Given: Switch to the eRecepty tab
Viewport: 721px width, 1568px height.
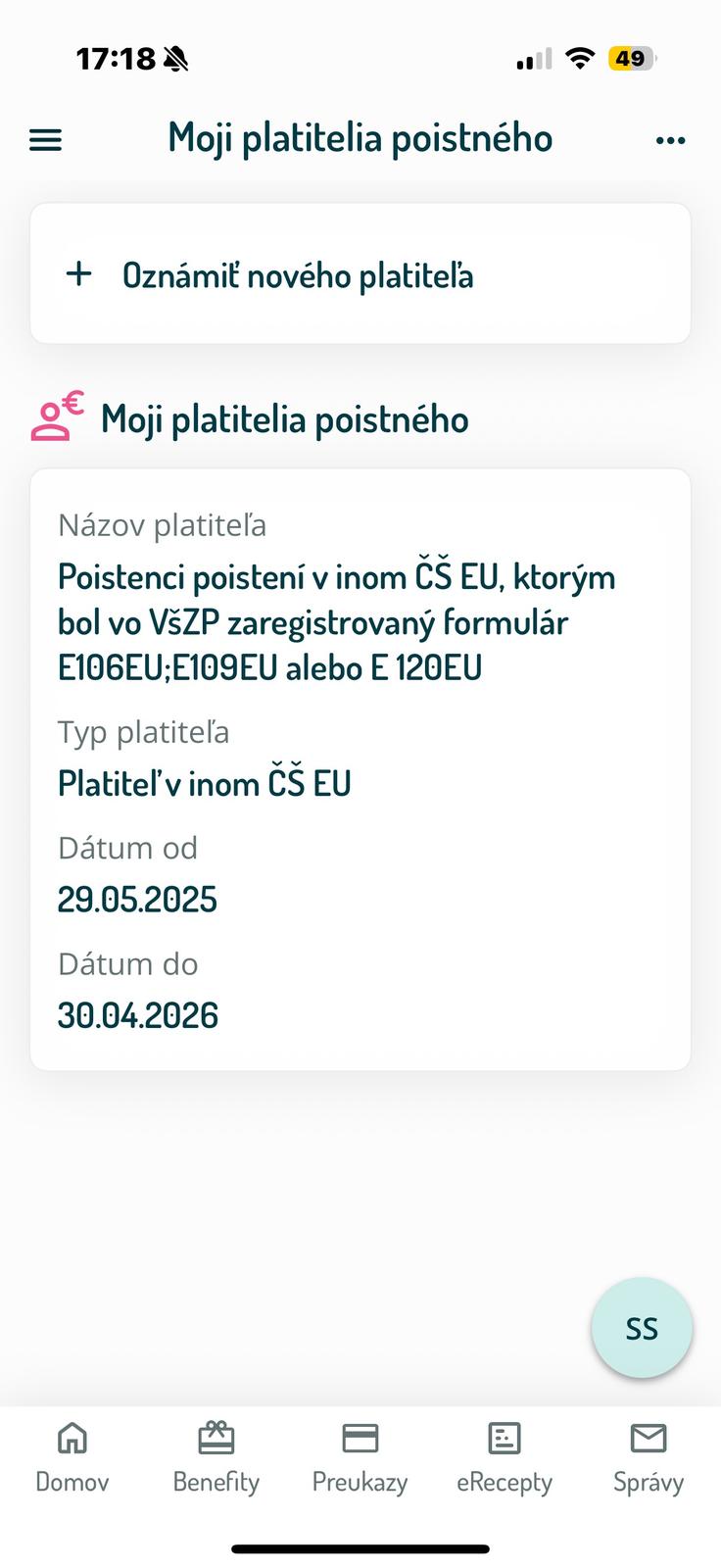Looking at the screenshot, I should pyautogui.click(x=504, y=1457).
